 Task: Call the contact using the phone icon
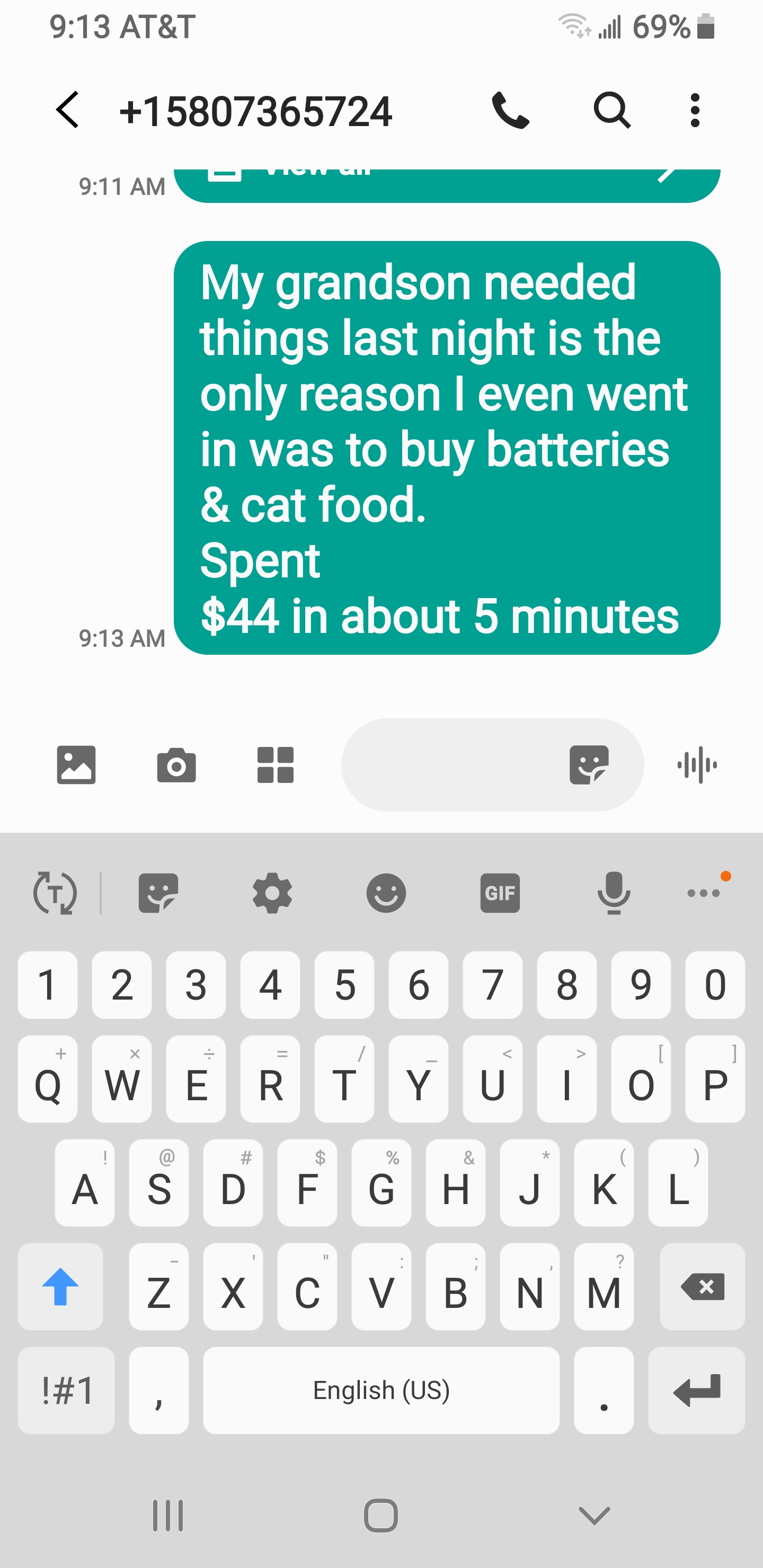(512, 110)
